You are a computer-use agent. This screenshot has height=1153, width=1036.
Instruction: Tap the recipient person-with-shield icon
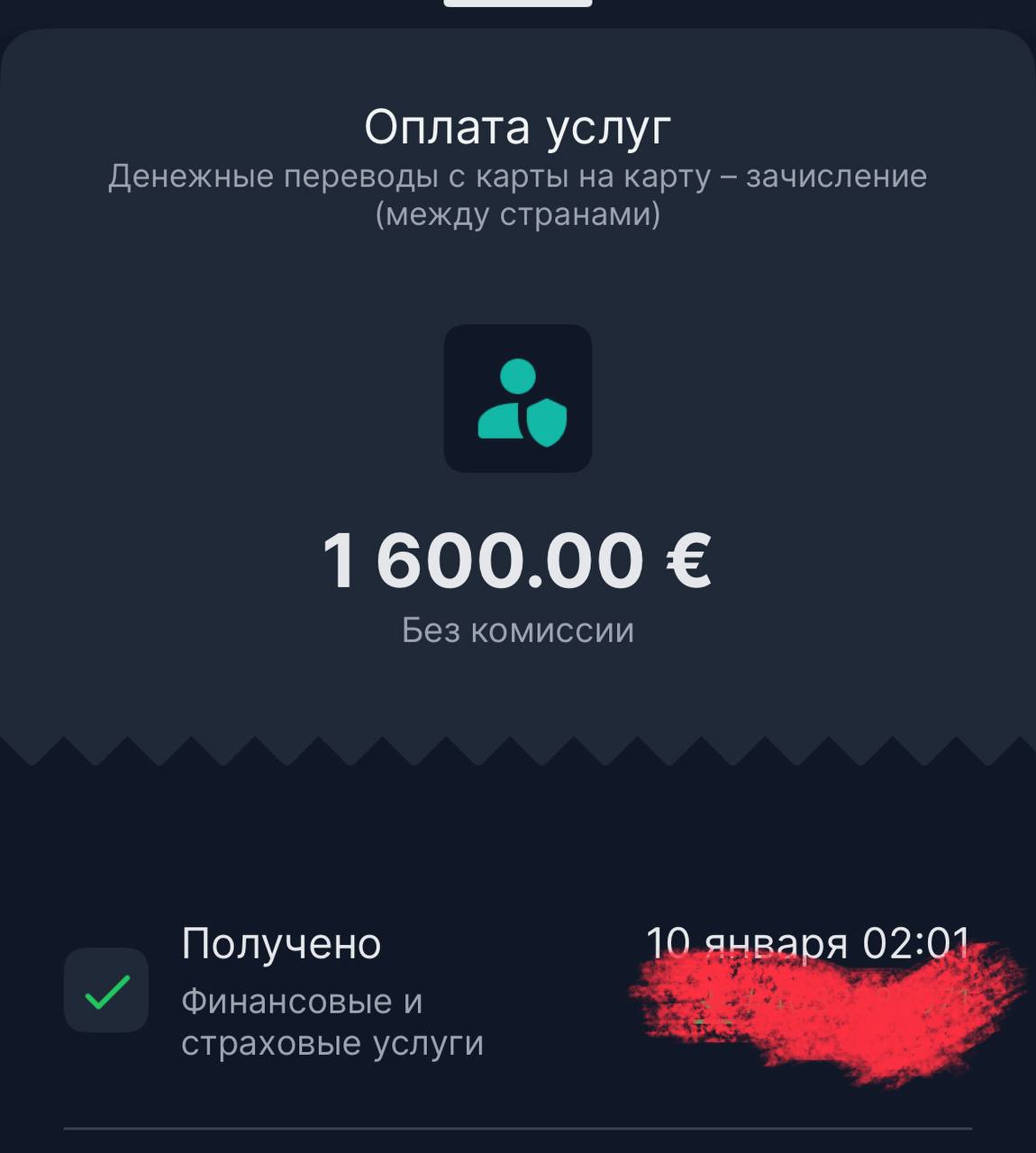(x=518, y=399)
